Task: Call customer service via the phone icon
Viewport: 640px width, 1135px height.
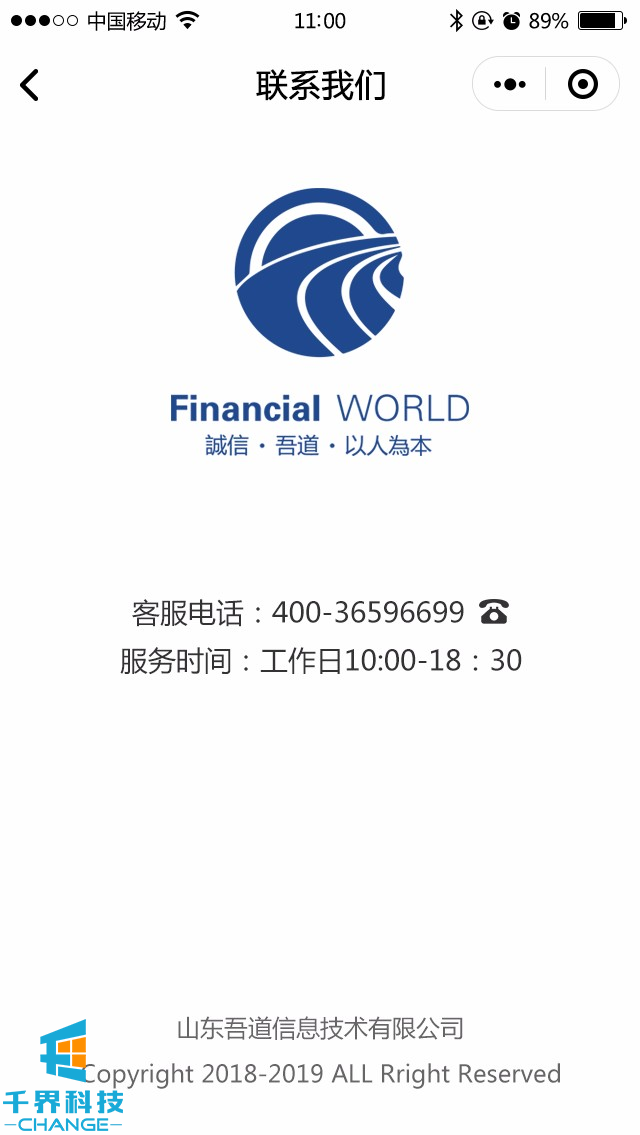Action: pos(494,611)
